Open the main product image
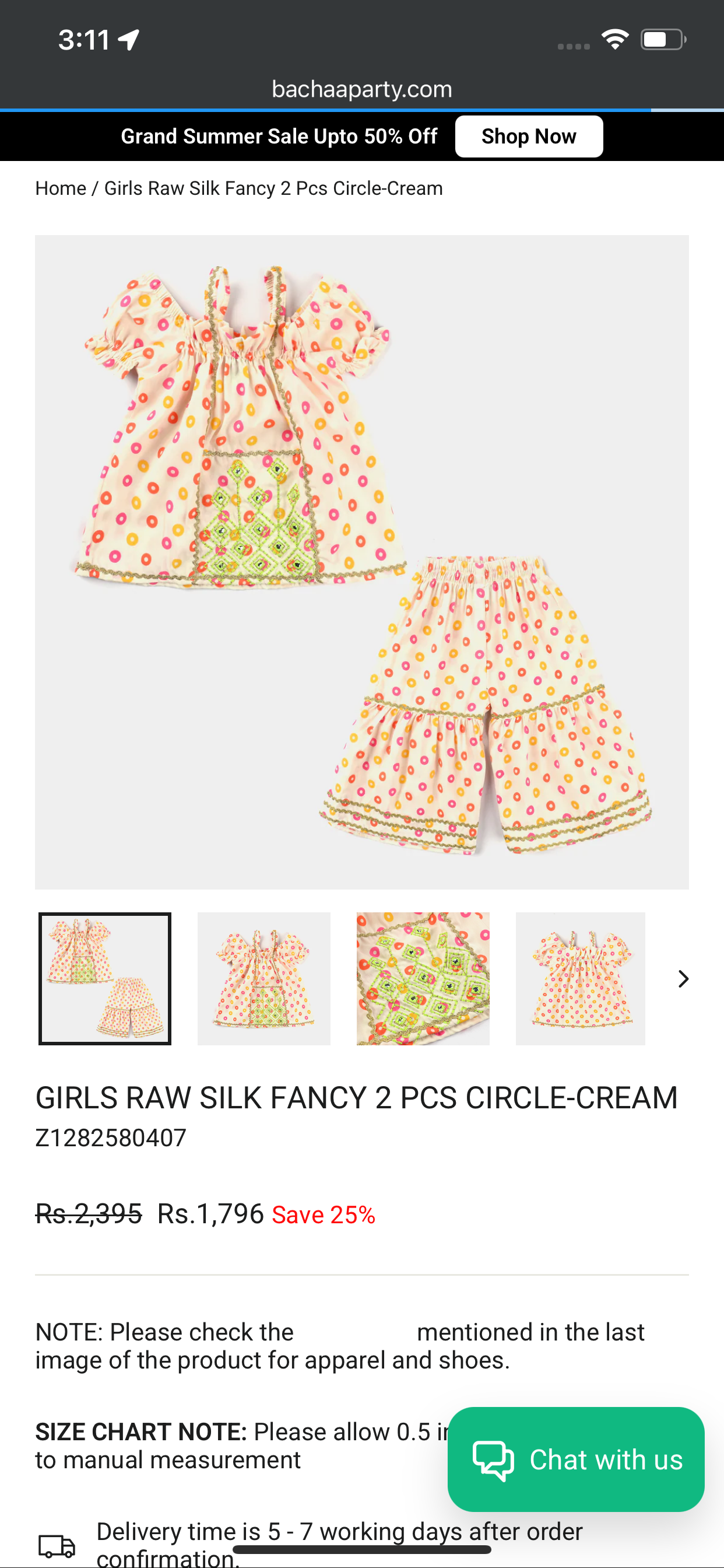This screenshot has width=724, height=1568. point(361,562)
